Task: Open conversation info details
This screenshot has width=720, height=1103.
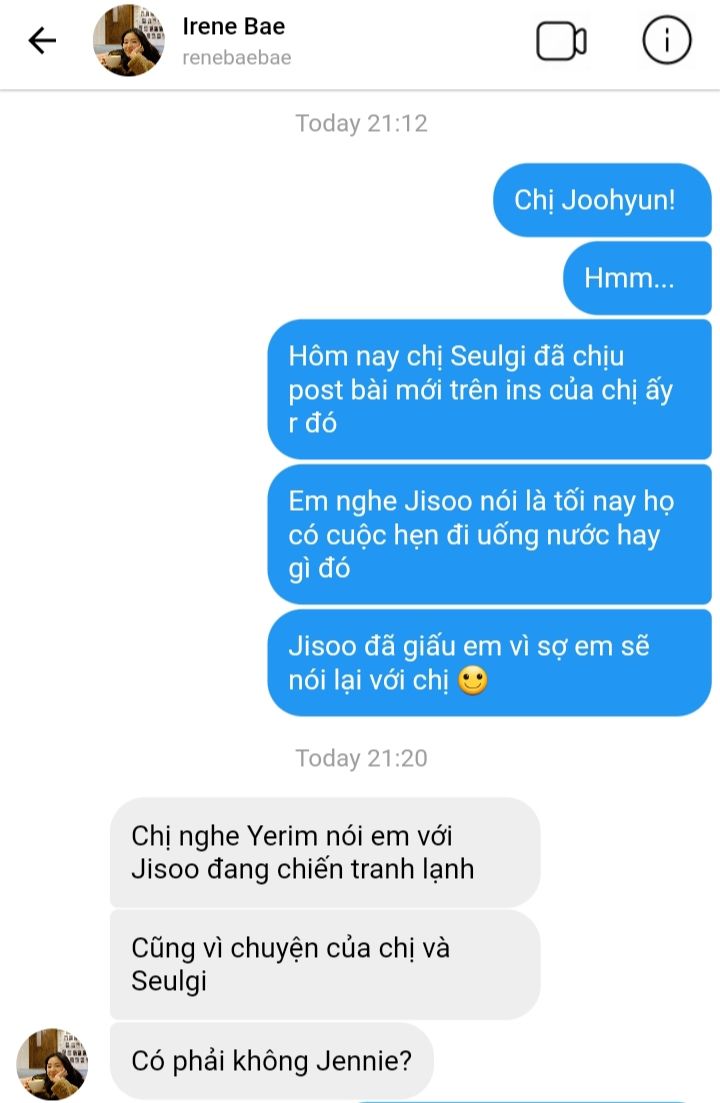Action: pos(666,41)
